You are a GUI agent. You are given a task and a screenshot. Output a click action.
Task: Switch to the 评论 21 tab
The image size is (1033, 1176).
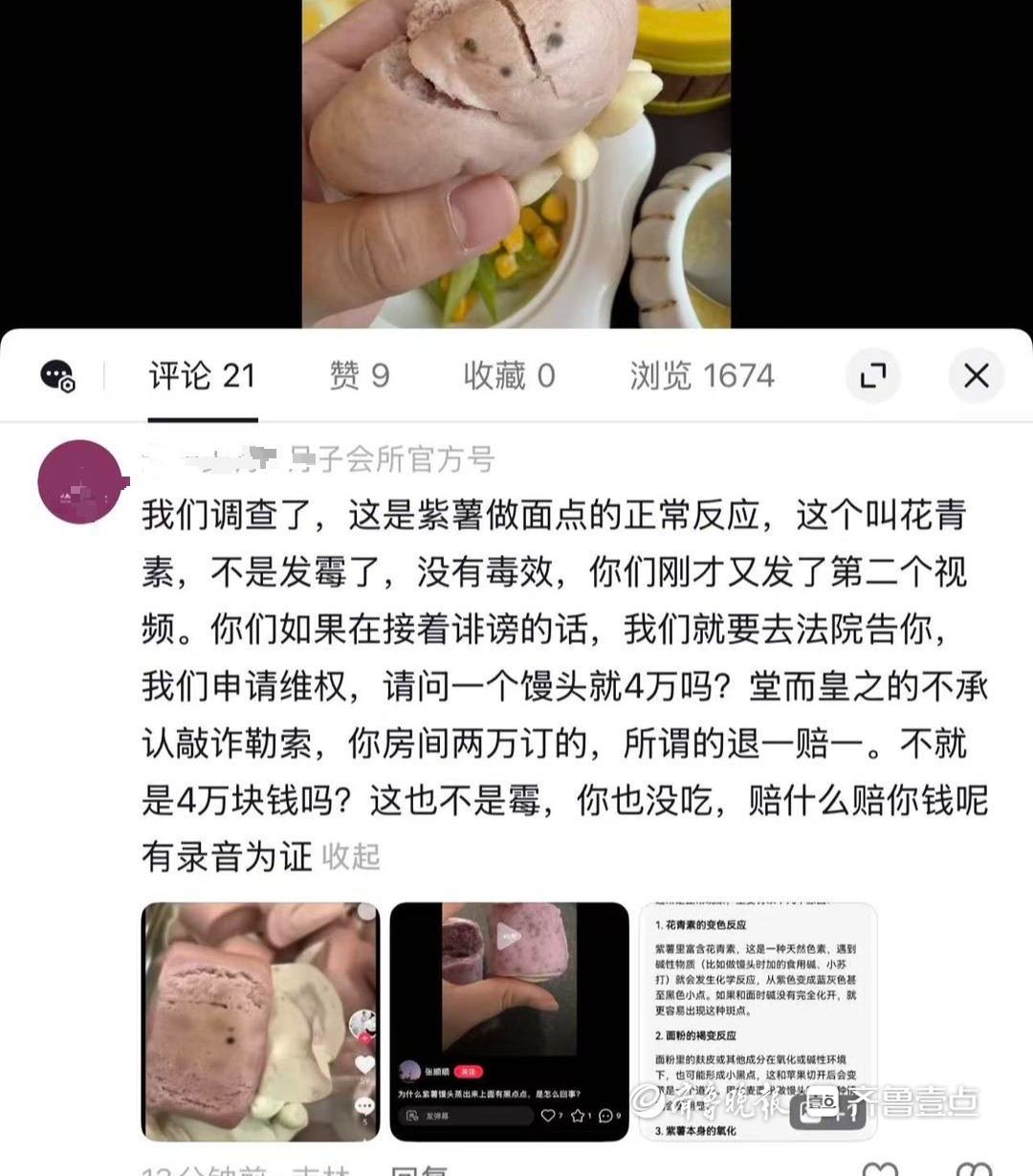coord(202,376)
